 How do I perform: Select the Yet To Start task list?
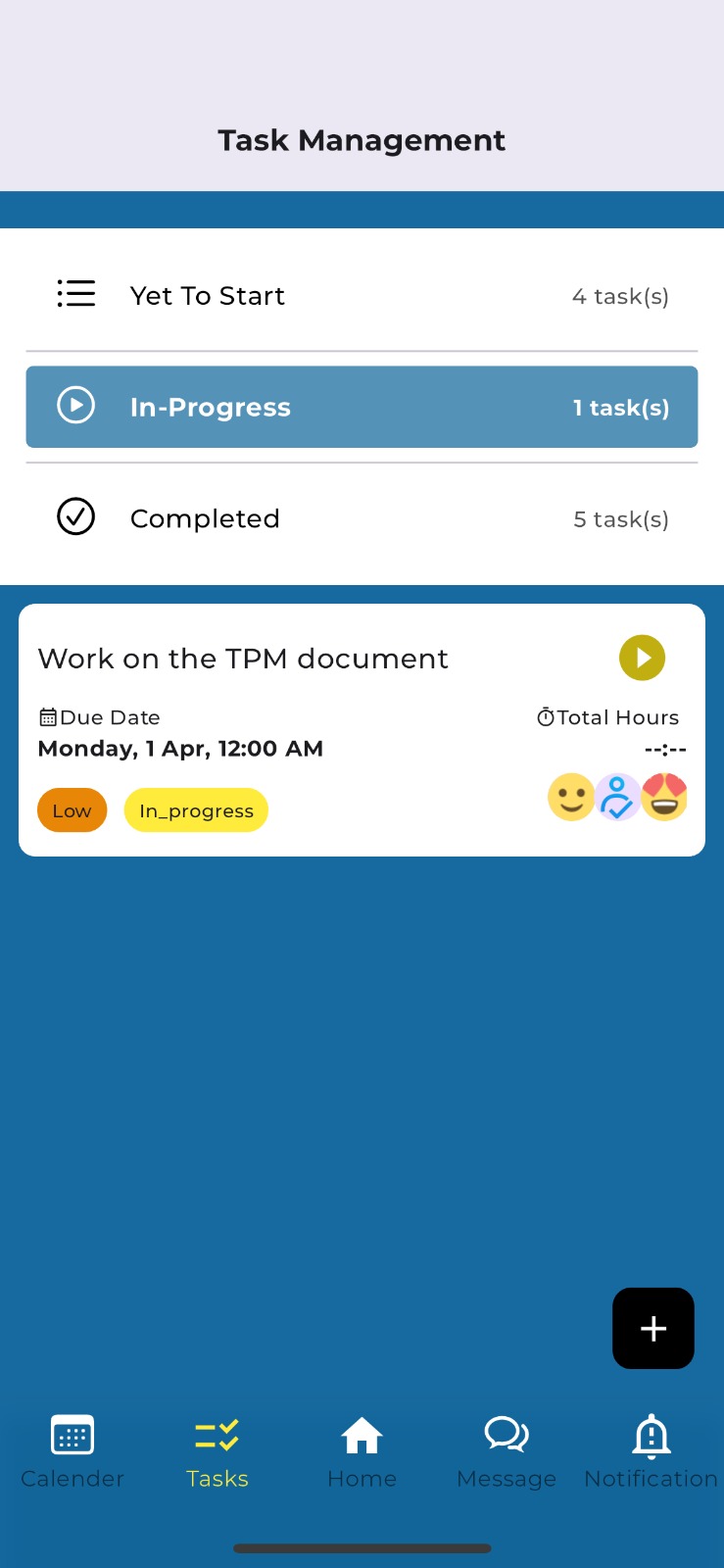click(362, 295)
